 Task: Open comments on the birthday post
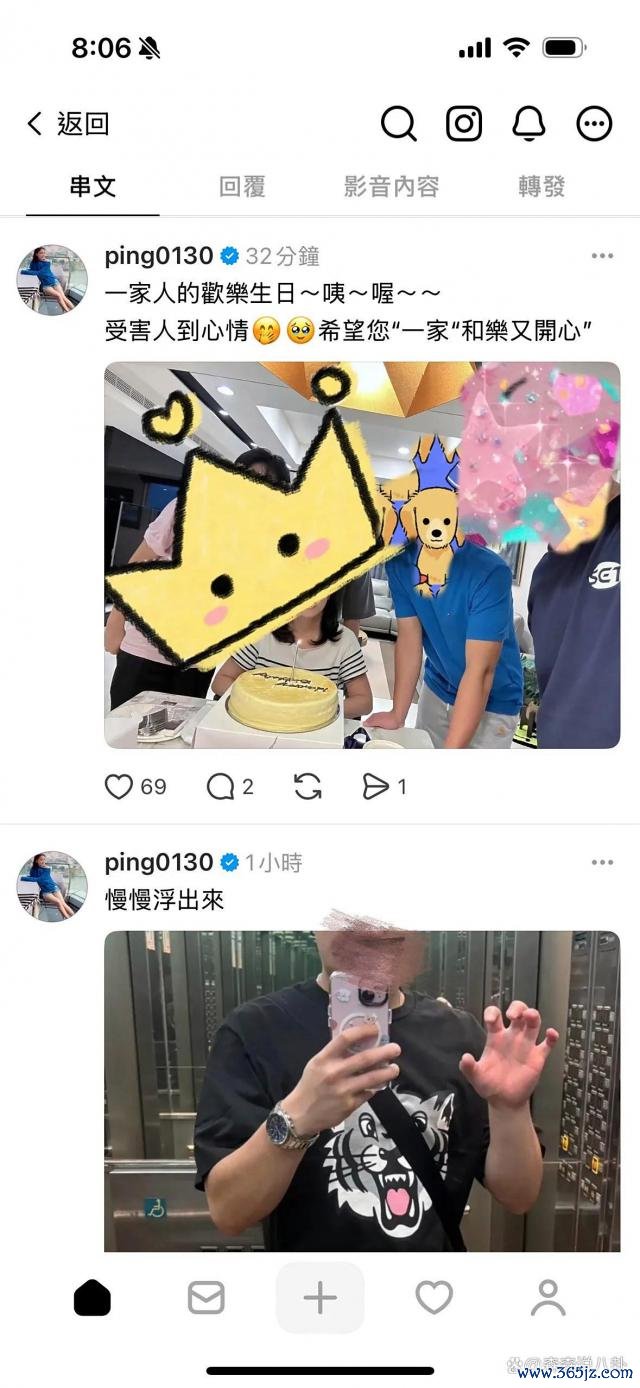point(219,787)
